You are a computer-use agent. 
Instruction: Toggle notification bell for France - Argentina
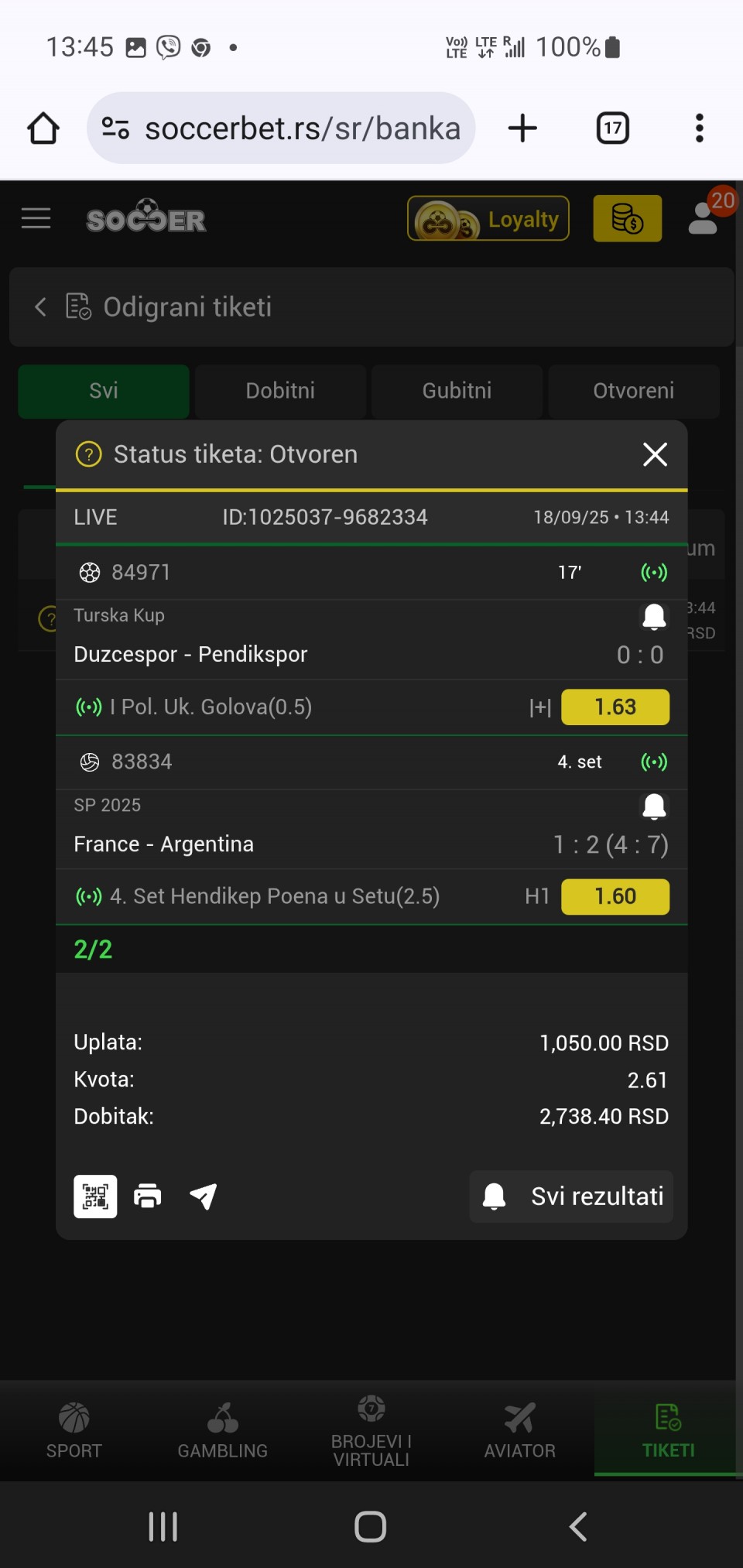654,806
